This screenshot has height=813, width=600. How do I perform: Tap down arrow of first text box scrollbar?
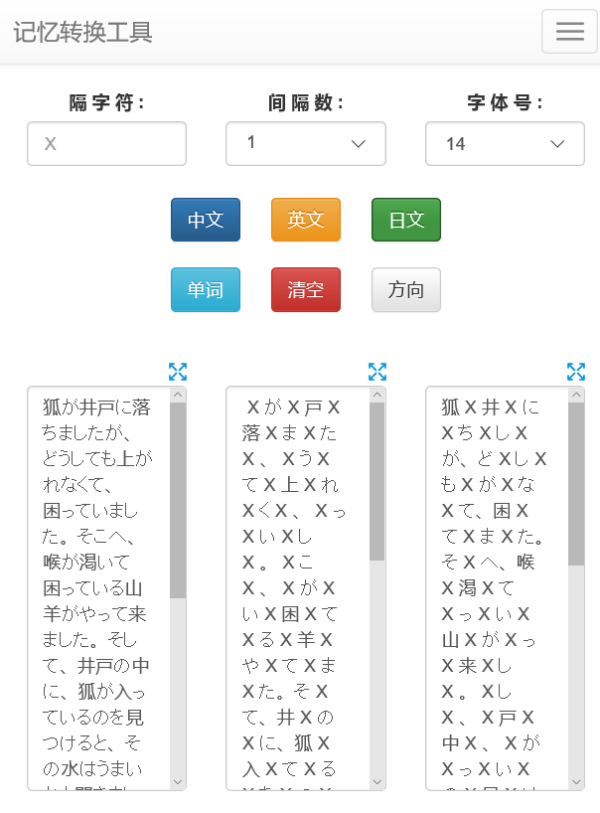[178, 782]
